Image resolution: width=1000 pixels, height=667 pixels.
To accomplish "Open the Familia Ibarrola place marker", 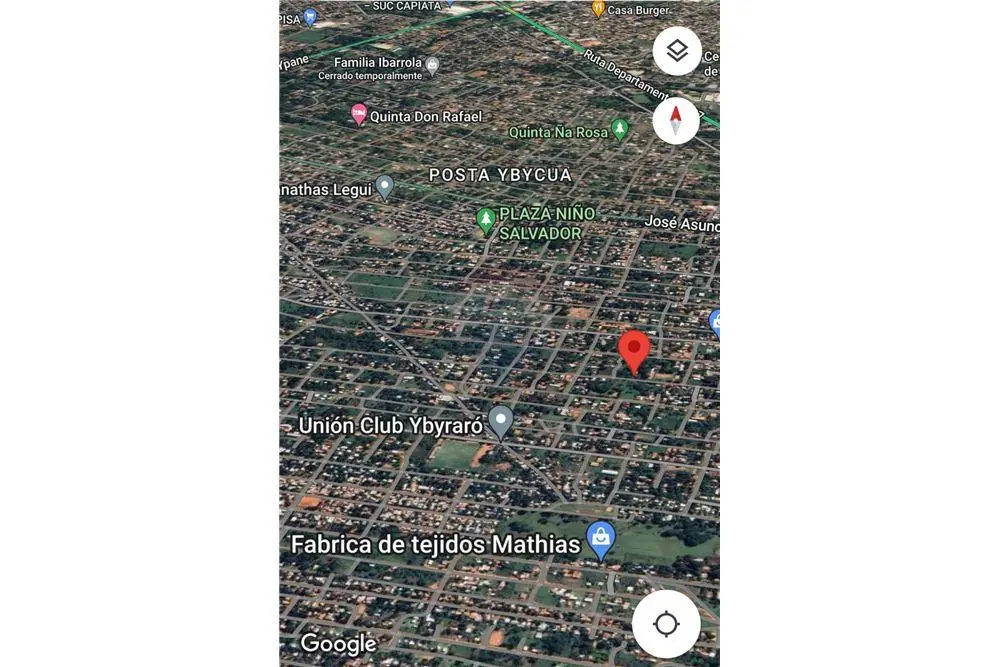I will click(x=432, y=65).
